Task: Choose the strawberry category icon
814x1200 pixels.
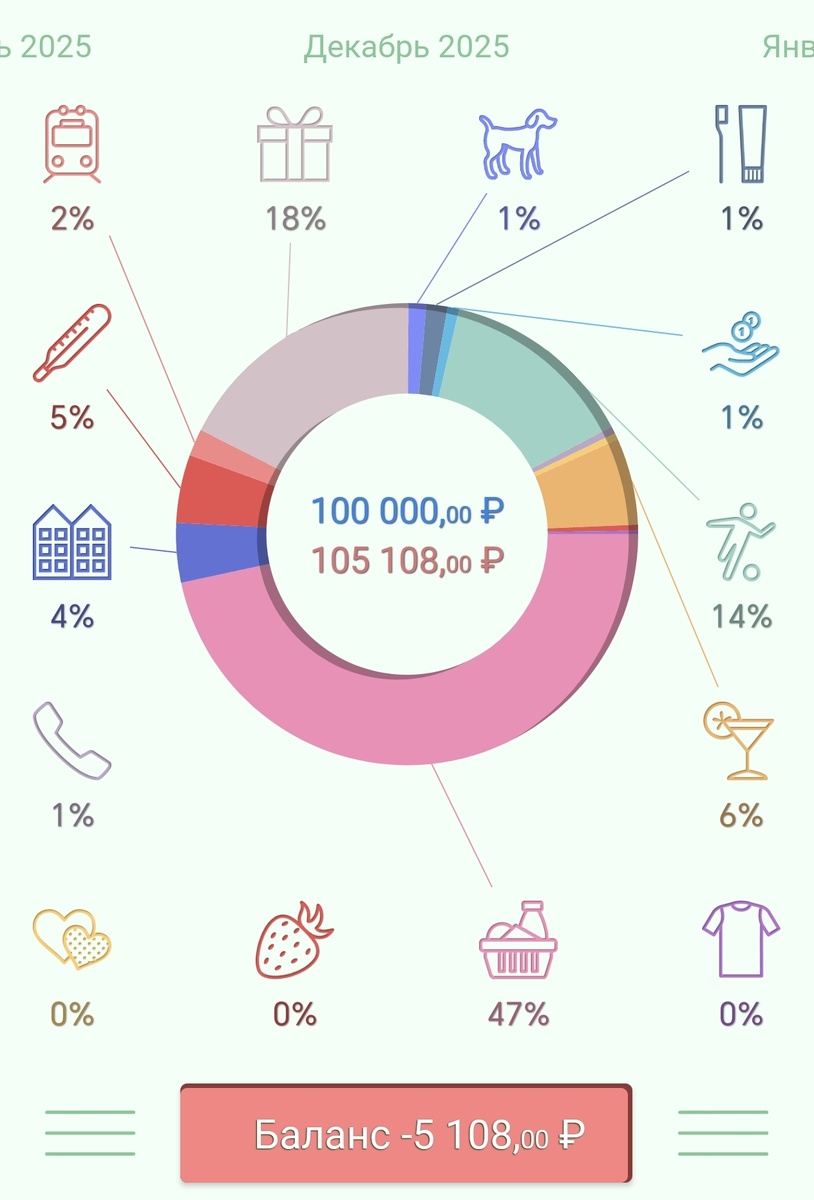Action: point(295,940)
